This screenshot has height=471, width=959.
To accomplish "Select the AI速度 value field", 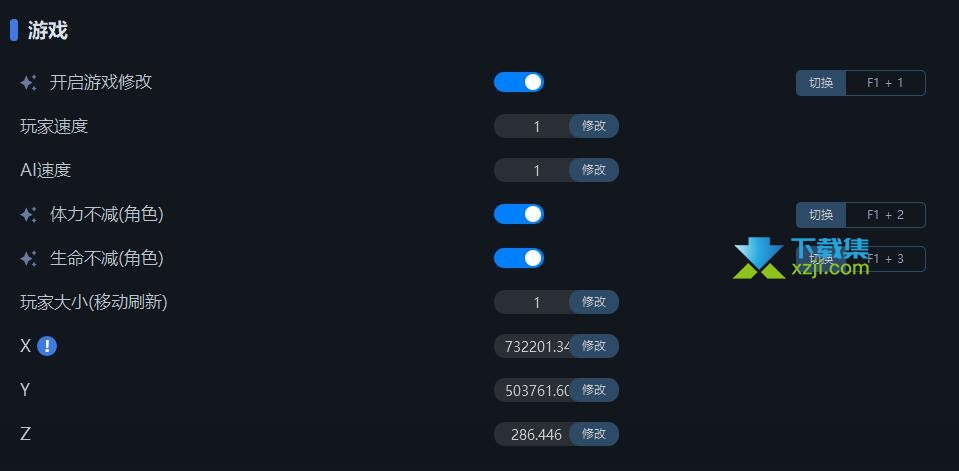I will 533,170.
